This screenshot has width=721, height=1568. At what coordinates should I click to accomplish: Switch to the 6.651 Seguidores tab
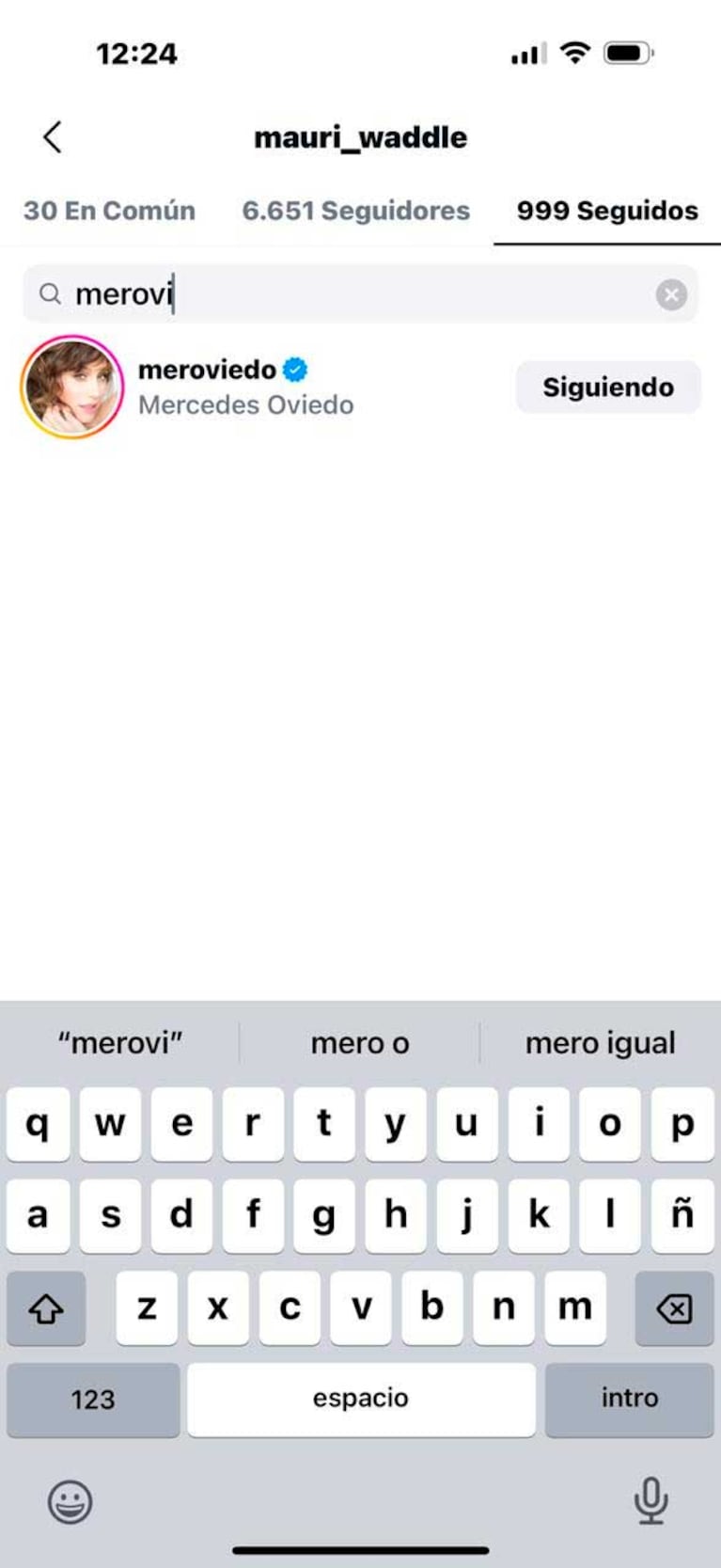355,211
